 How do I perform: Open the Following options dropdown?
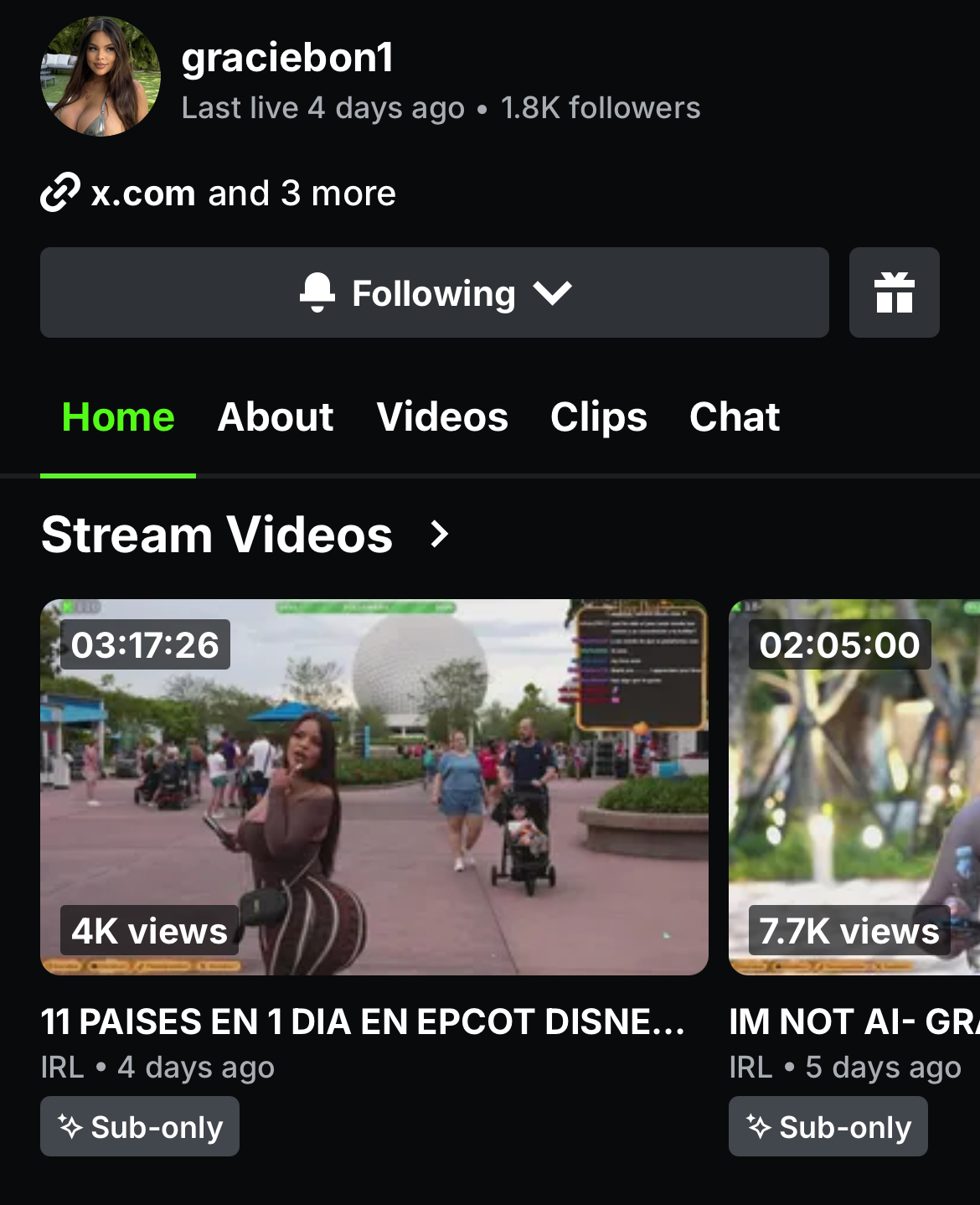pyautogui.click(x=435, y=292)
